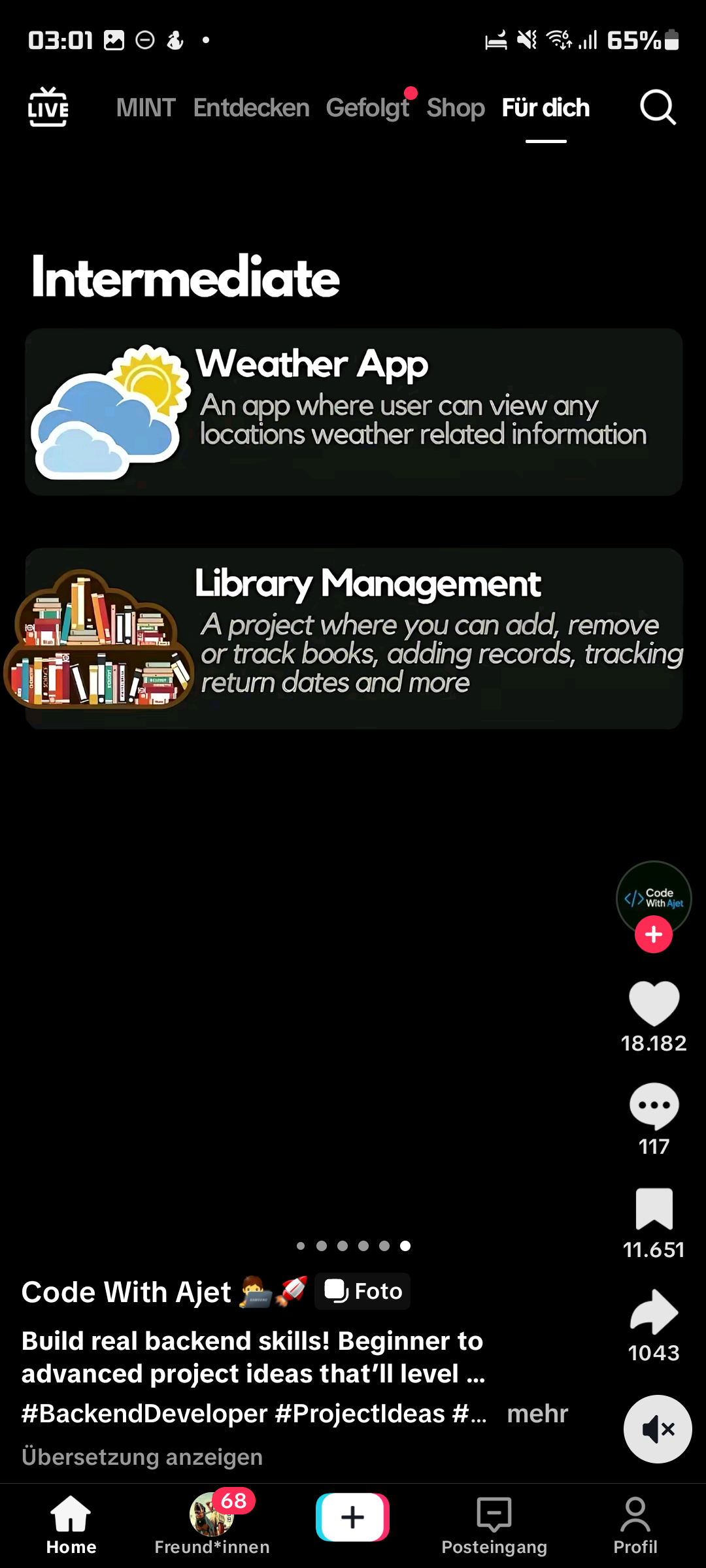Screen dimensions: 706x1568
Task: Open the Freund*innen tab
Action: point(212,1524)
